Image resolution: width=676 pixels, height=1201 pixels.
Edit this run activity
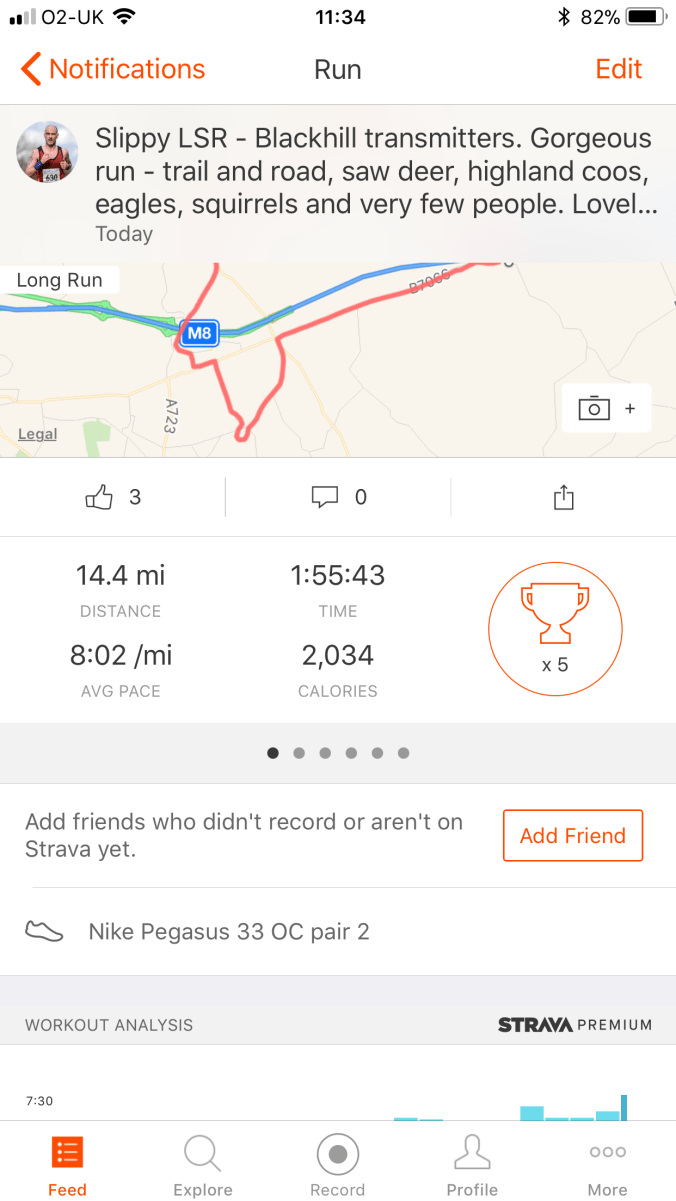[618, 69]
